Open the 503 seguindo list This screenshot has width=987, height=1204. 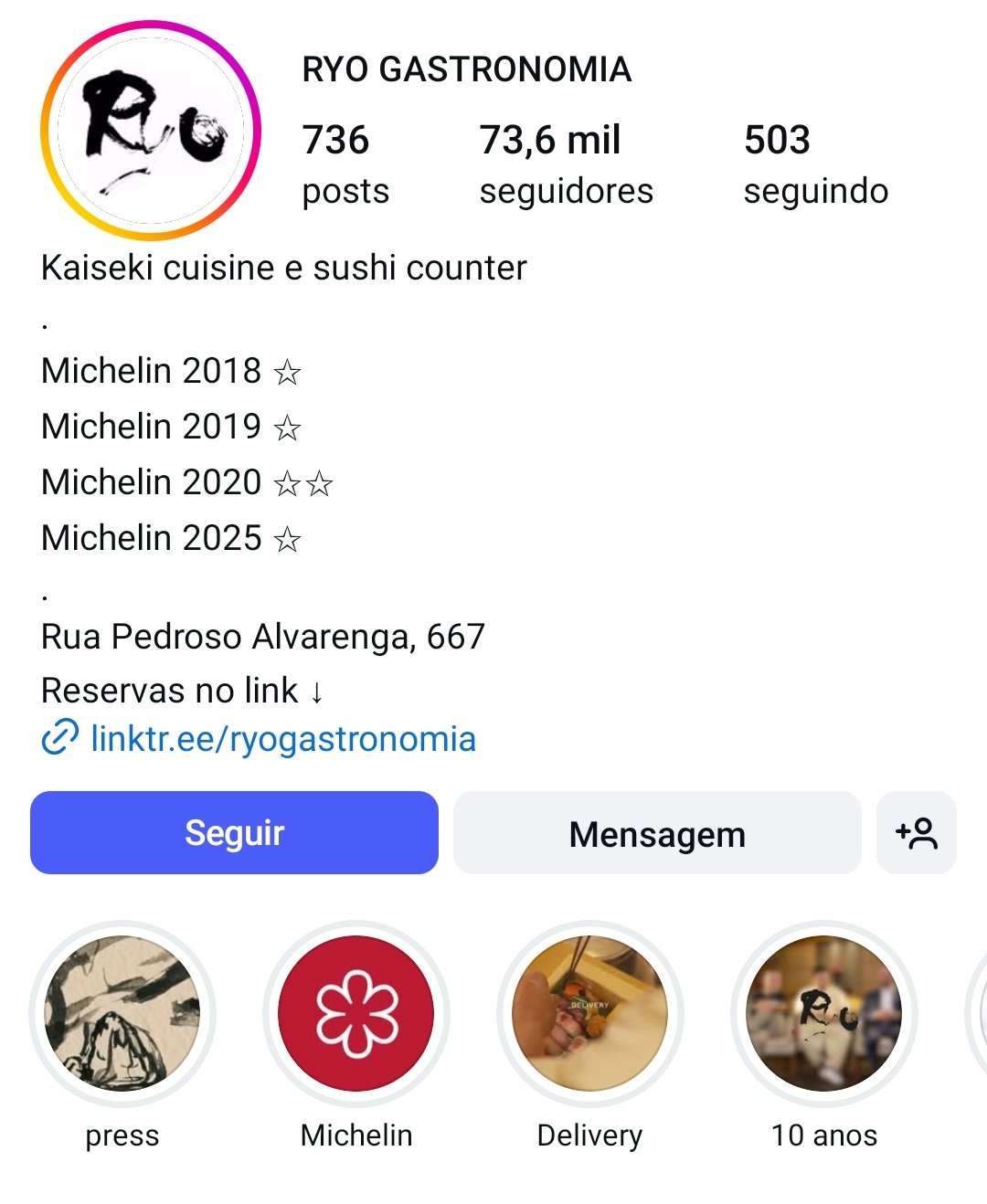pos(815,164)
